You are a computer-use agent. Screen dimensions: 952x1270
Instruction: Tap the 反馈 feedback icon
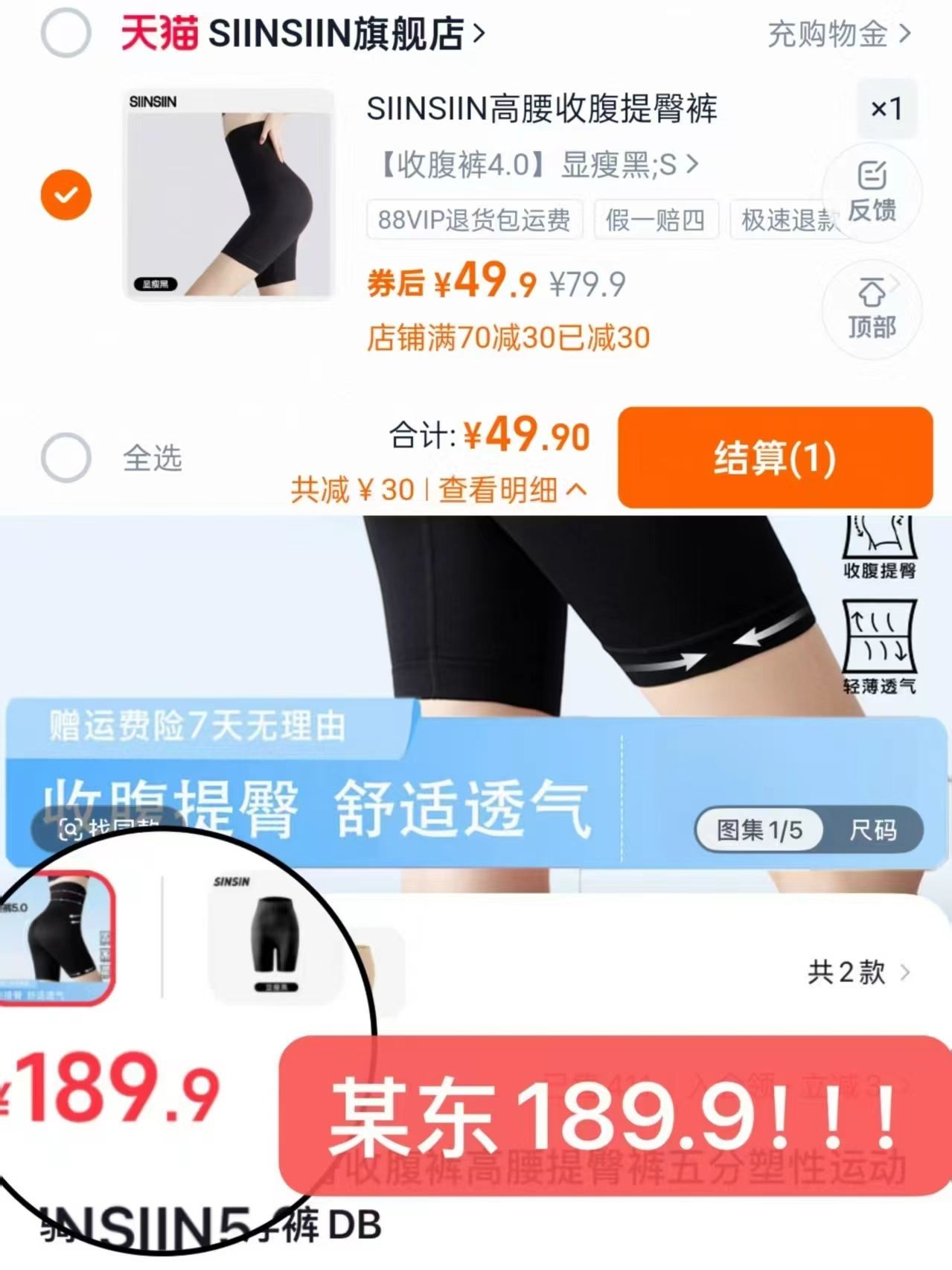click(x=872, y=192)
